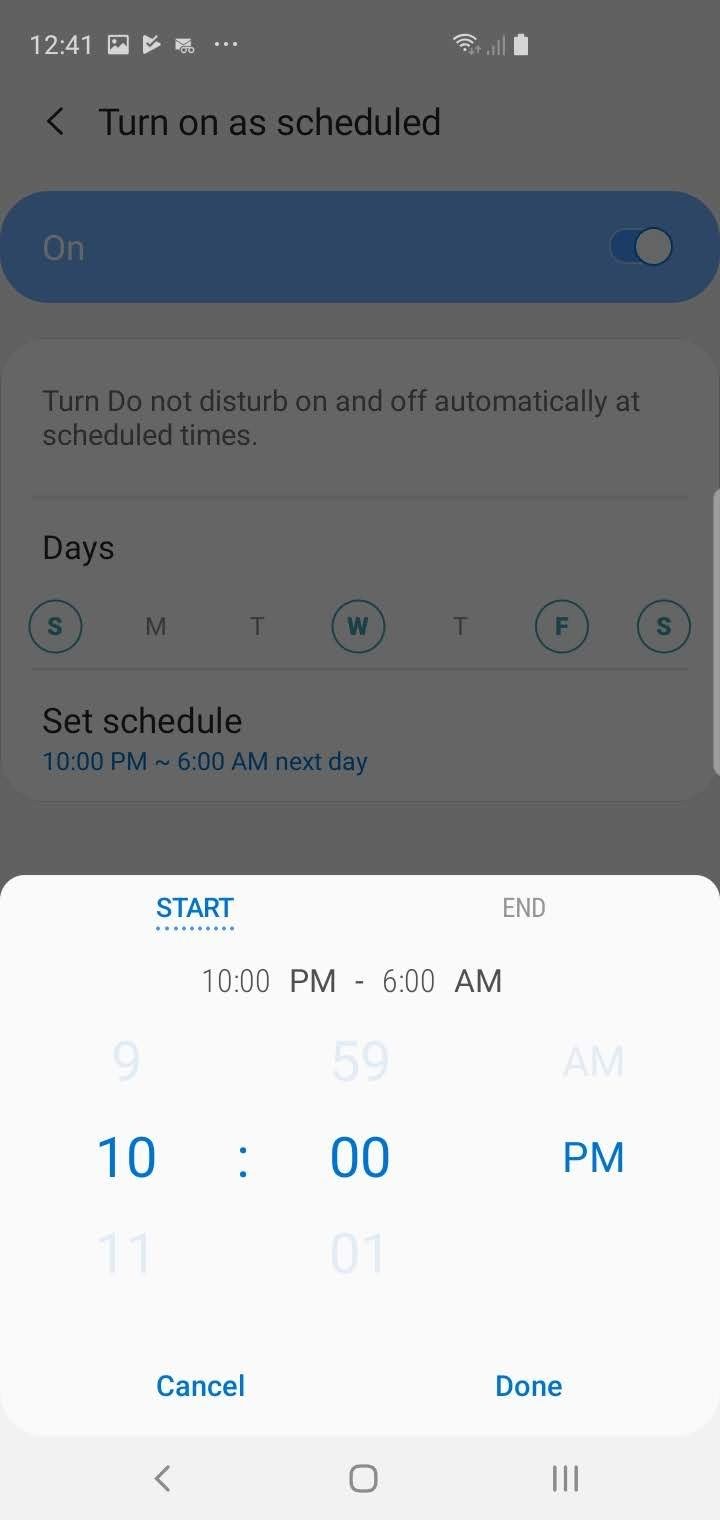Open the hidden notifications overflow dots
720x1520 pixels.
[x=225, y=44]
